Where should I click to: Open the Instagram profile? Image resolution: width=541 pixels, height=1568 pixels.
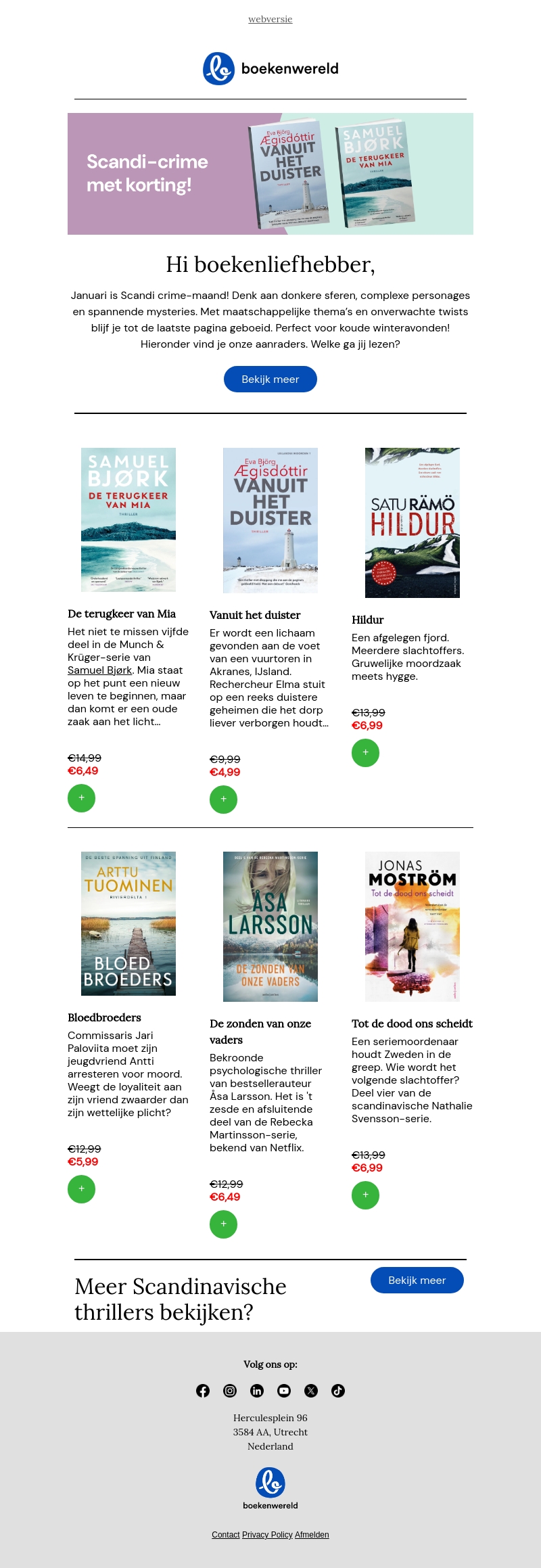pyautogui.click(x=230, y=1391)
